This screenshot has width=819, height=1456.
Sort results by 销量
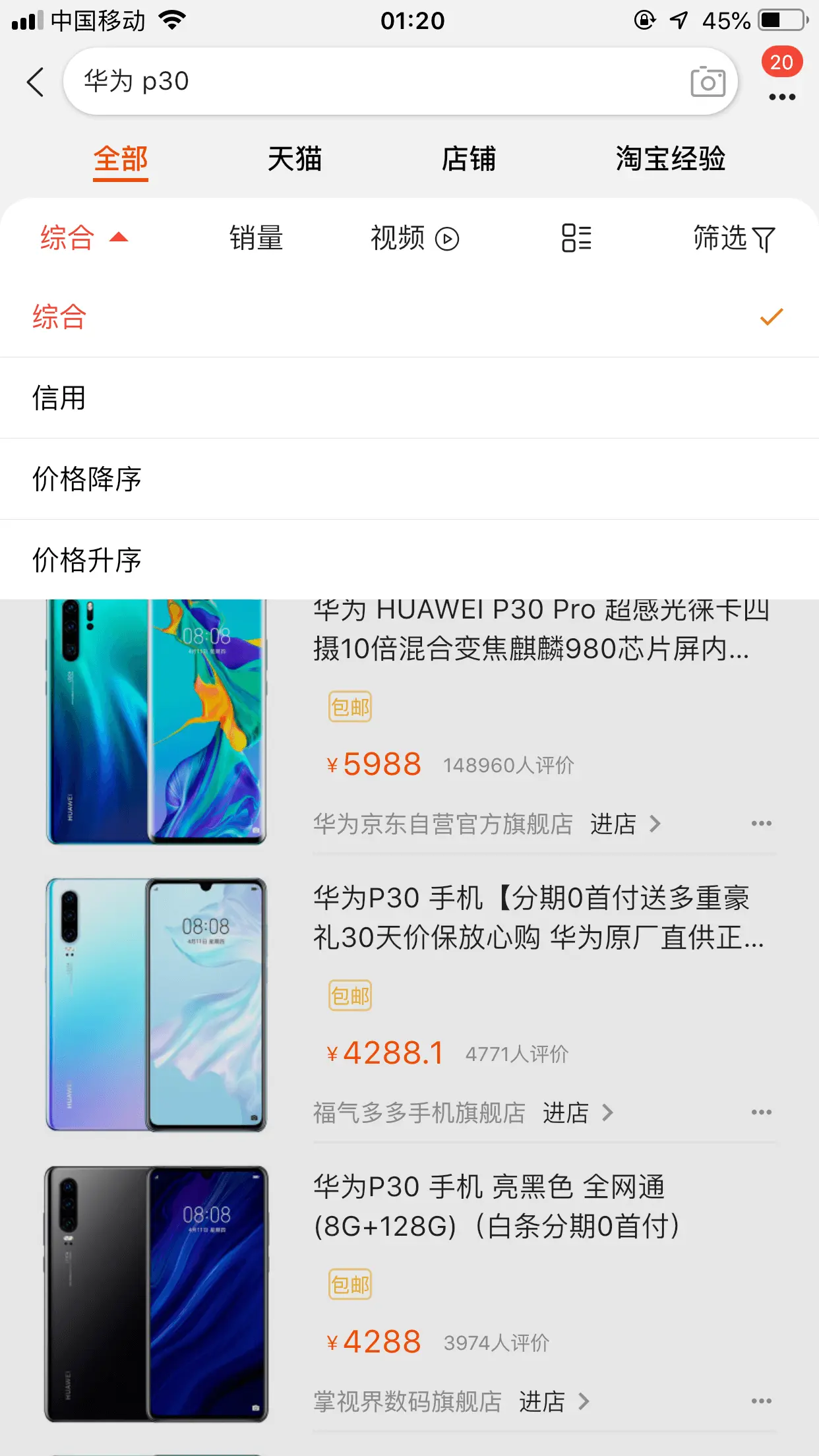click(x=256, y=238)
